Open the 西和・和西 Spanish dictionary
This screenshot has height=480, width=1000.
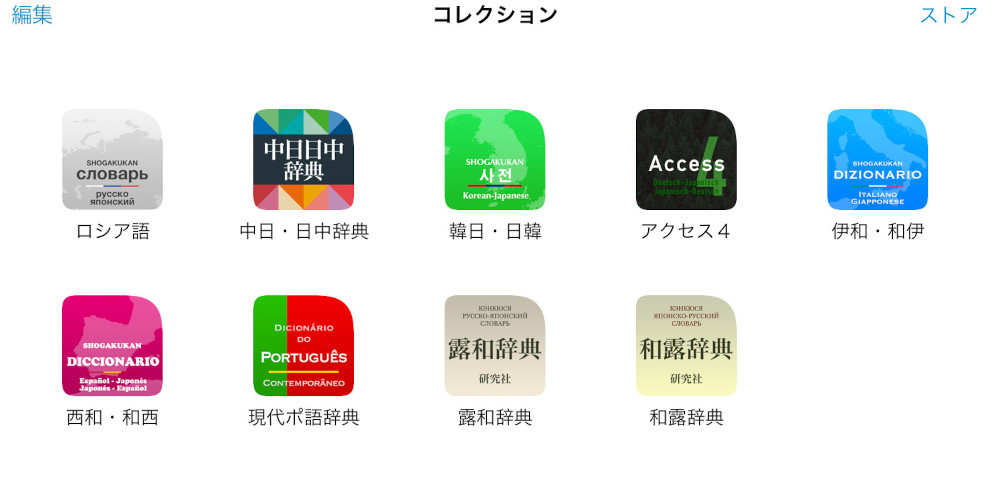pyautogui.click(x=112, y=346)
